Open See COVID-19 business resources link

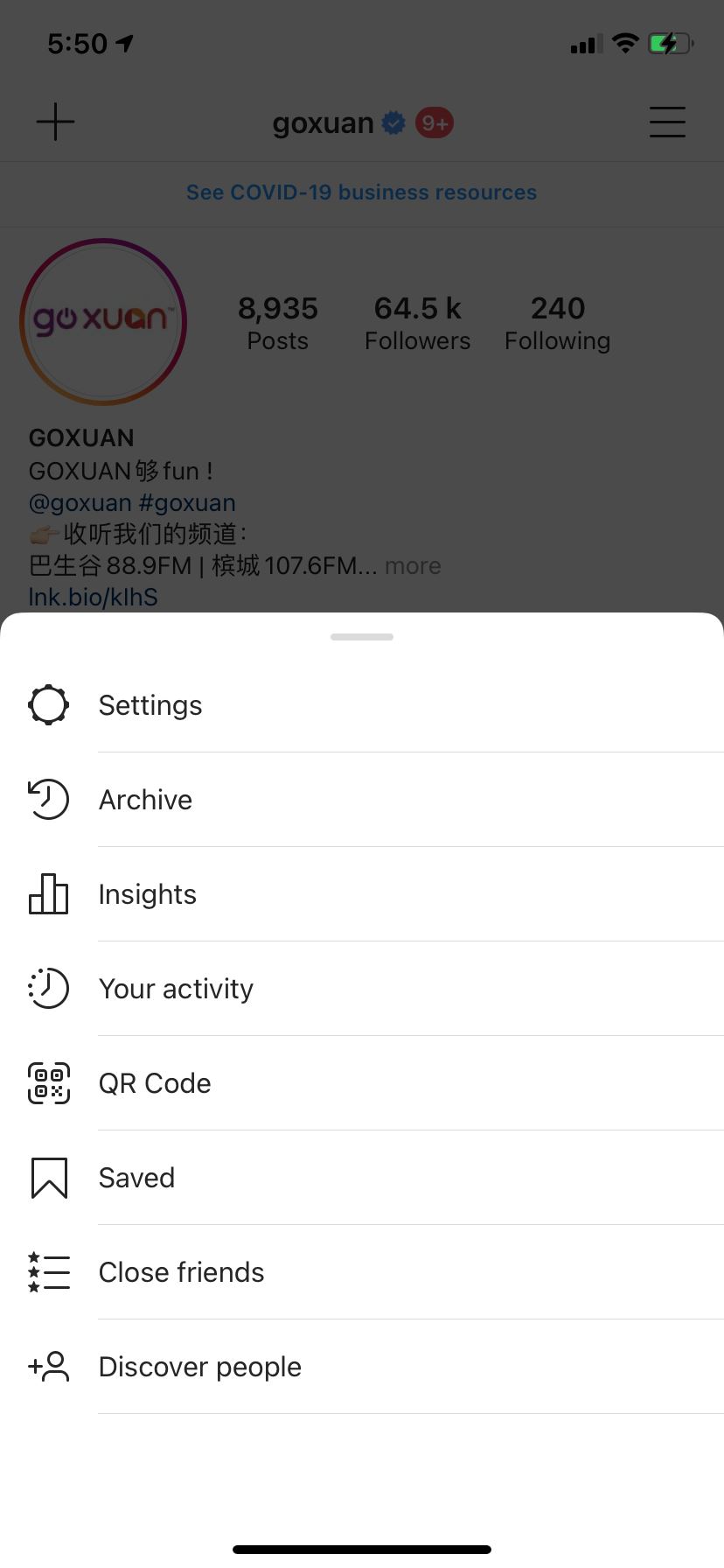pos(361,192)
